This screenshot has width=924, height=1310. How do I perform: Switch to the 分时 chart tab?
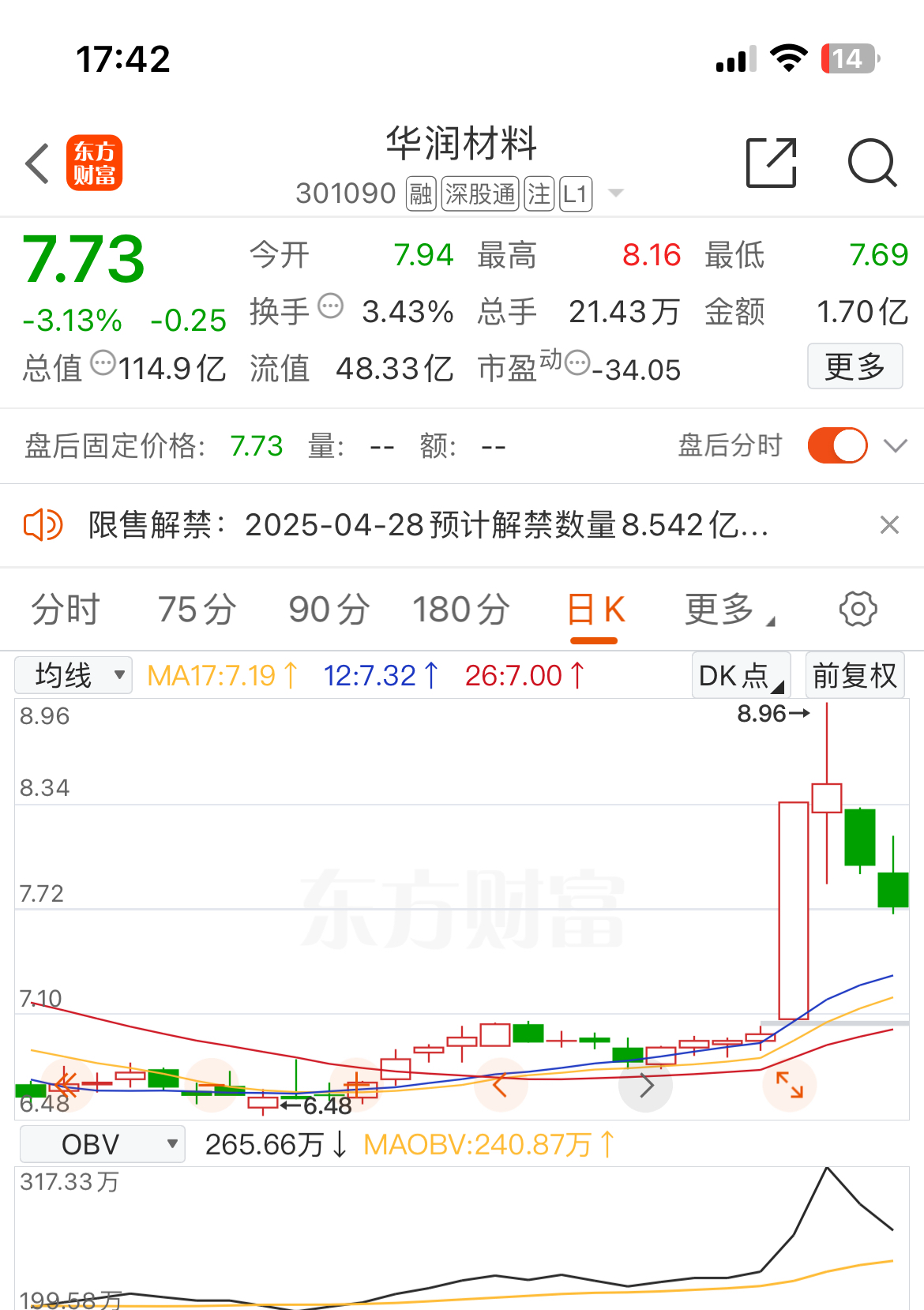coord(65,609)
